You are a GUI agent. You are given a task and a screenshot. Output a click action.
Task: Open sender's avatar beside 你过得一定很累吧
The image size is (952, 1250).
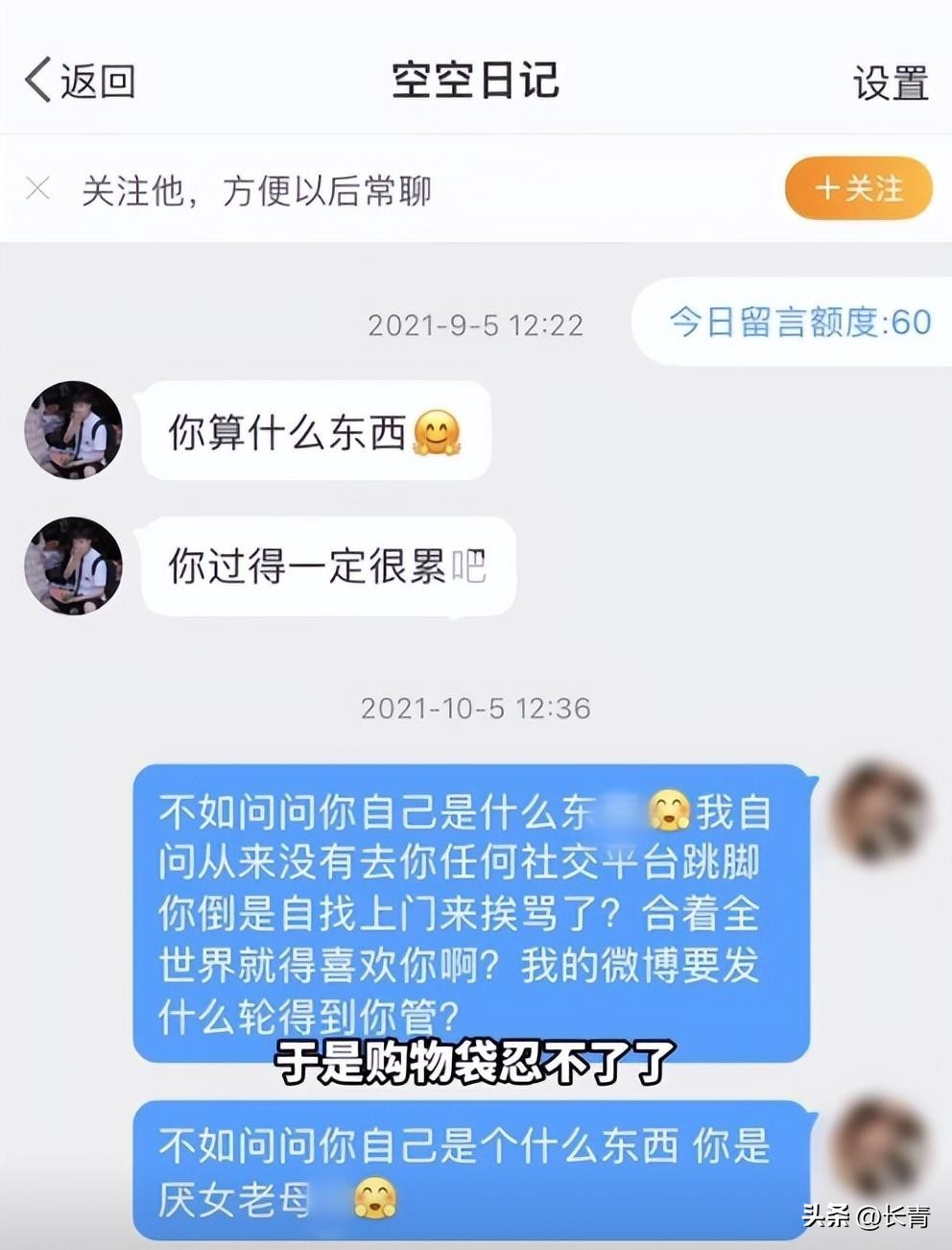coord(74,565)
